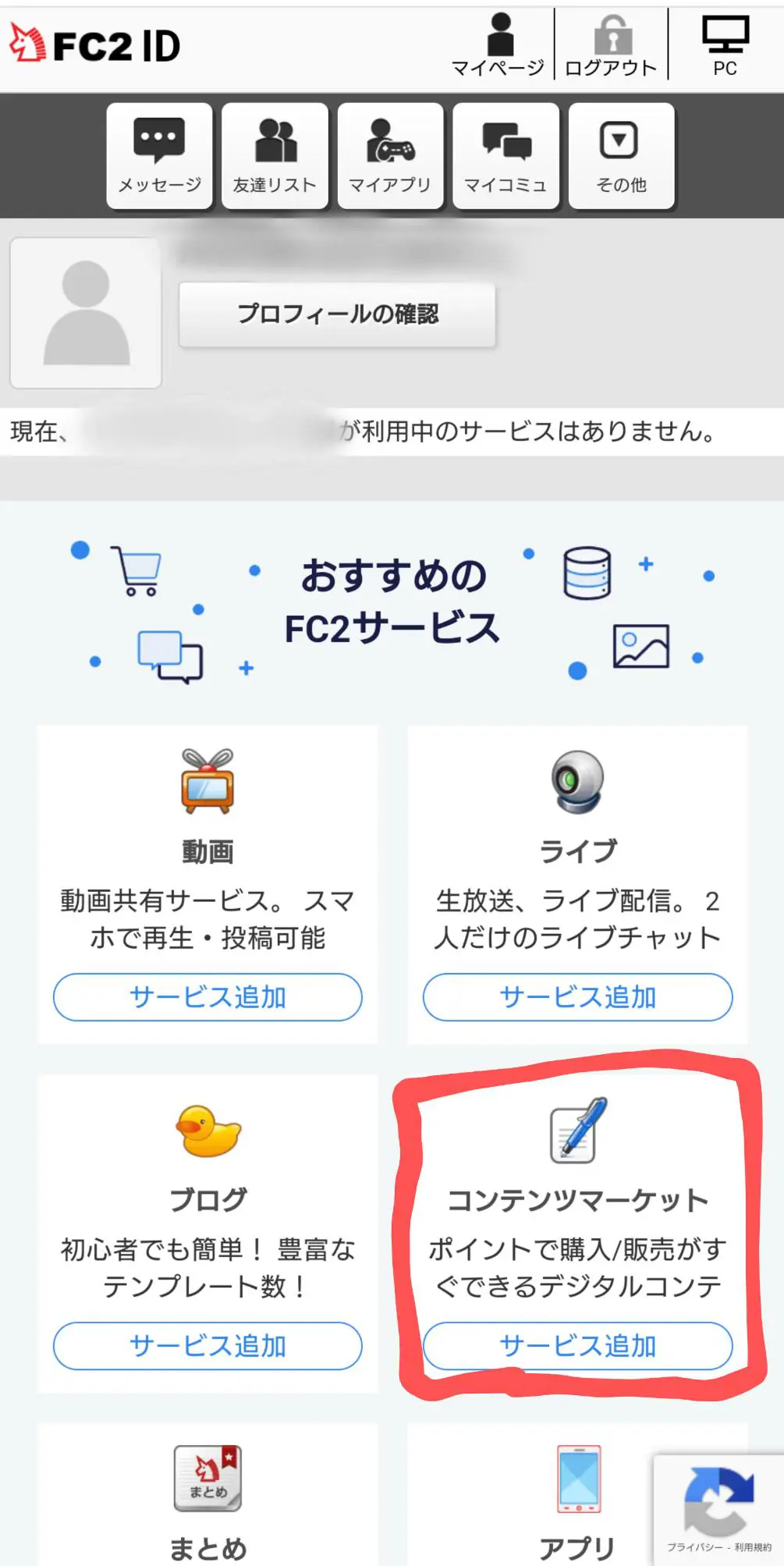Add the ライブ service
Screen dimensions: 784x1566
577,996
